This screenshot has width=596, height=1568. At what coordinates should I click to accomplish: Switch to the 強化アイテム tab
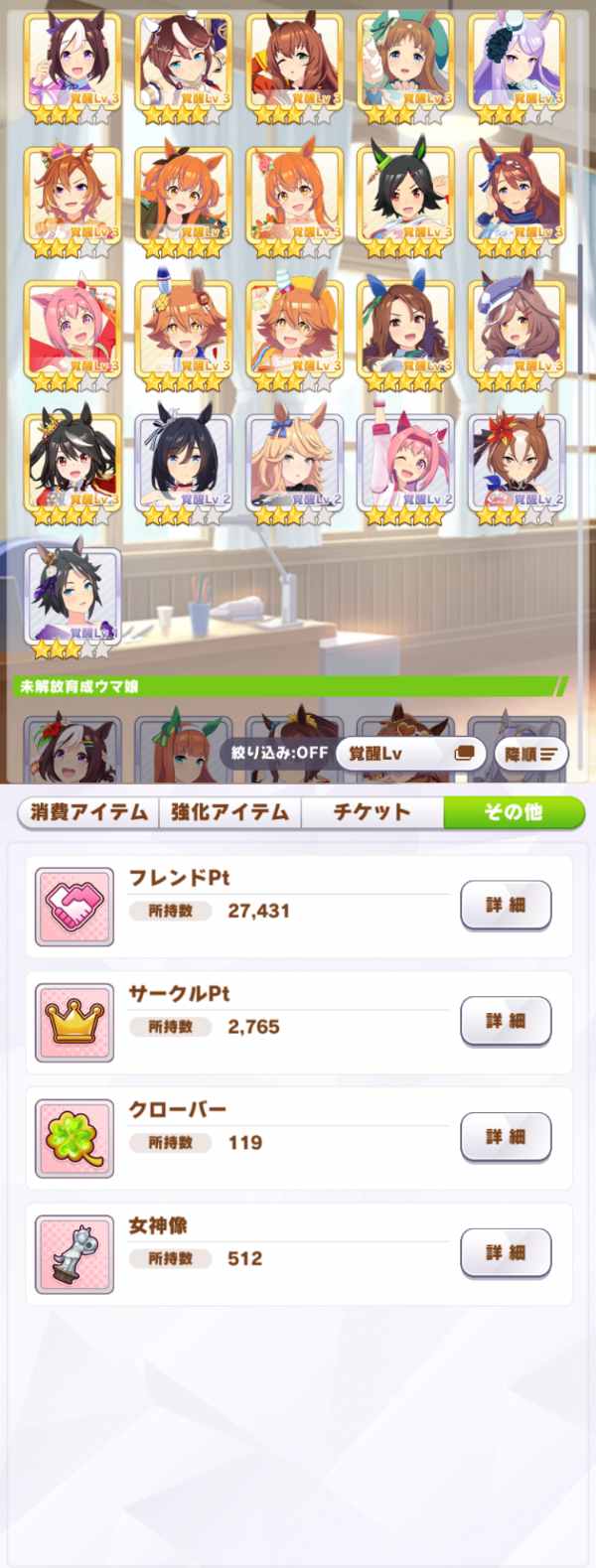click(x=229, y=811)
